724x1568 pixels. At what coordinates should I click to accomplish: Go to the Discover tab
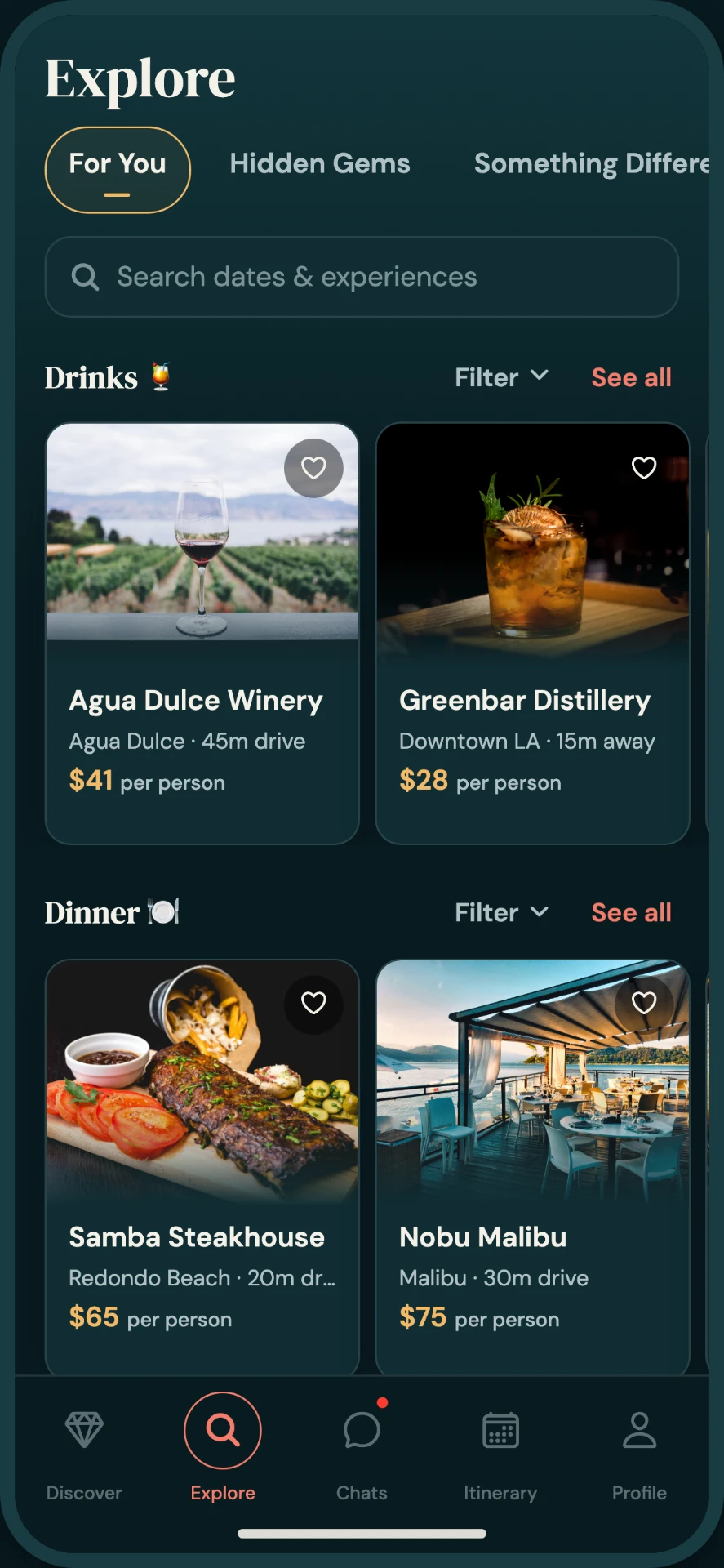click(x=84, y=1455)
